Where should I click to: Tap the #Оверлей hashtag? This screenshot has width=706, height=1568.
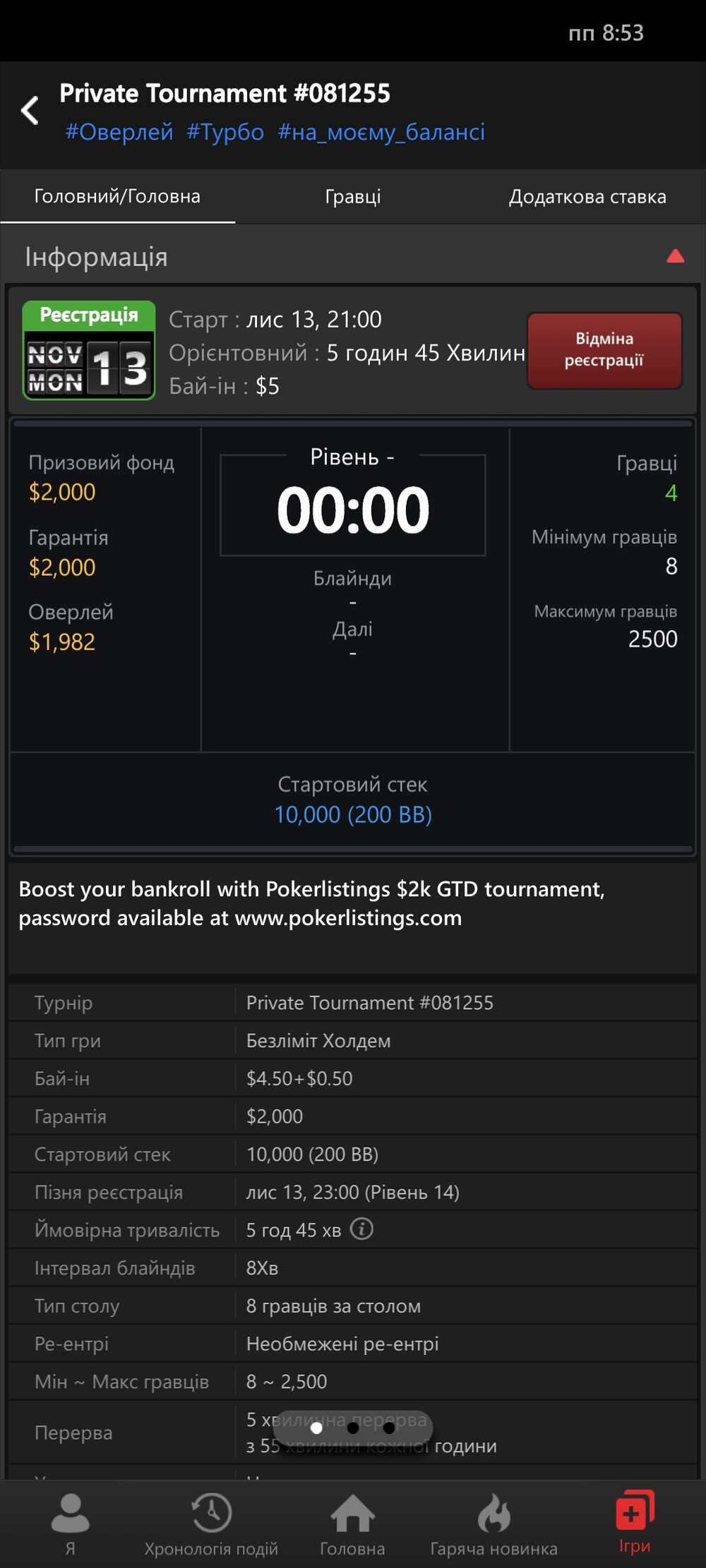(119, 132)
